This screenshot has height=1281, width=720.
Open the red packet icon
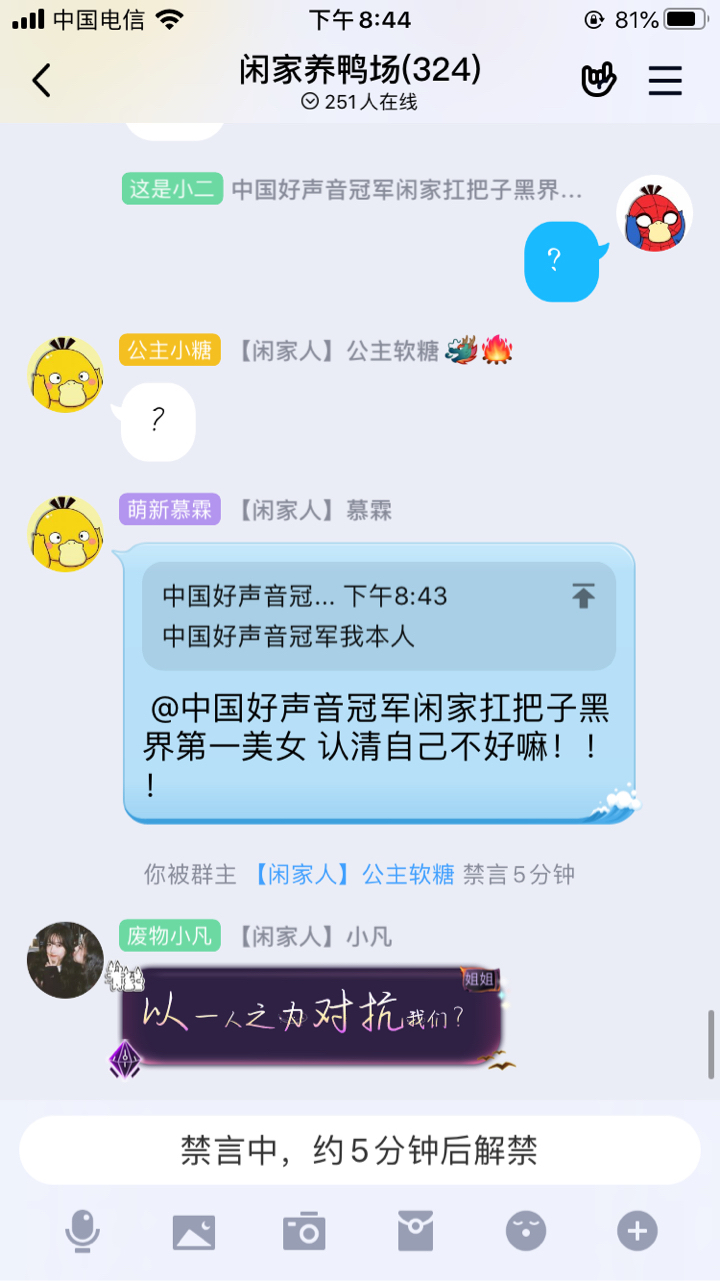[x=415, y=1231]
